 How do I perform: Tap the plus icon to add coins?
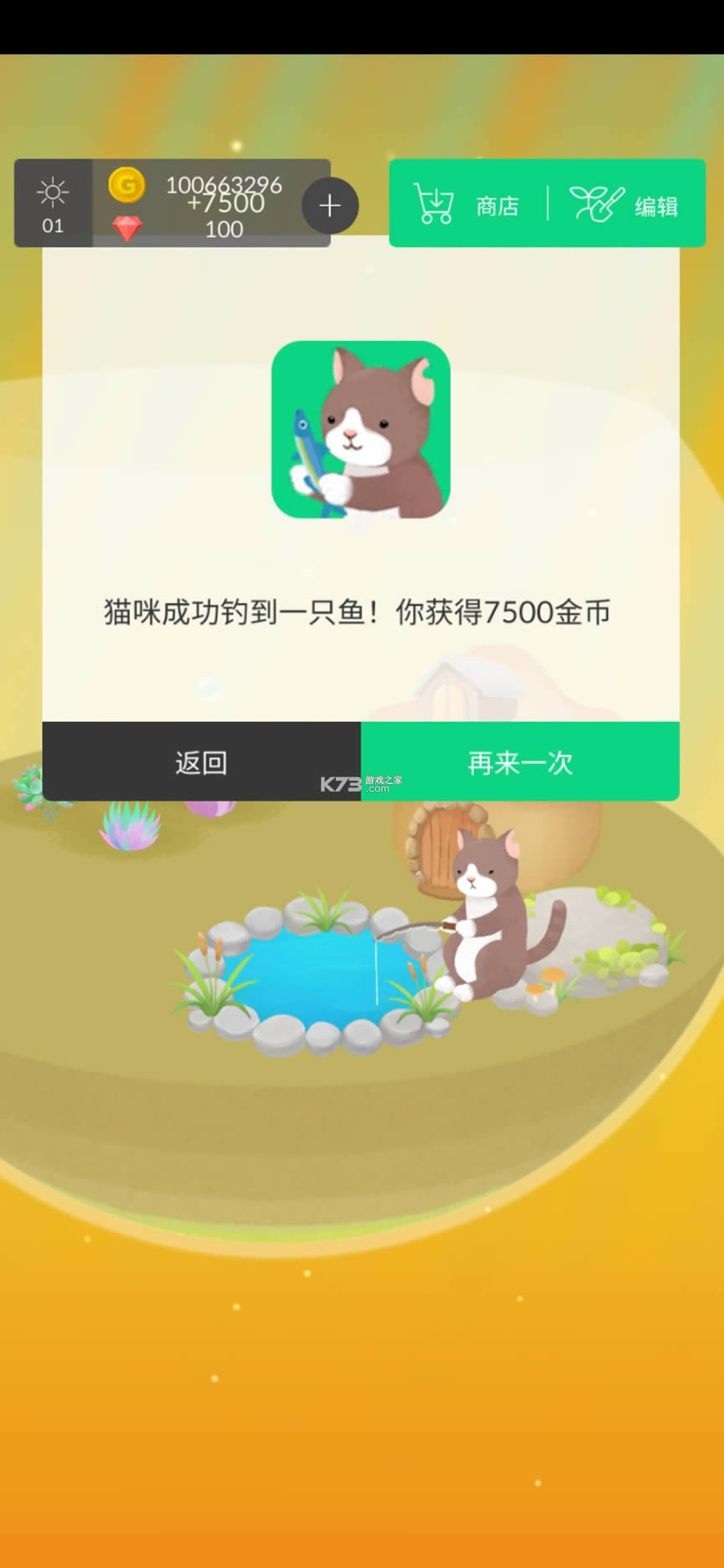(x=330, y=205)
